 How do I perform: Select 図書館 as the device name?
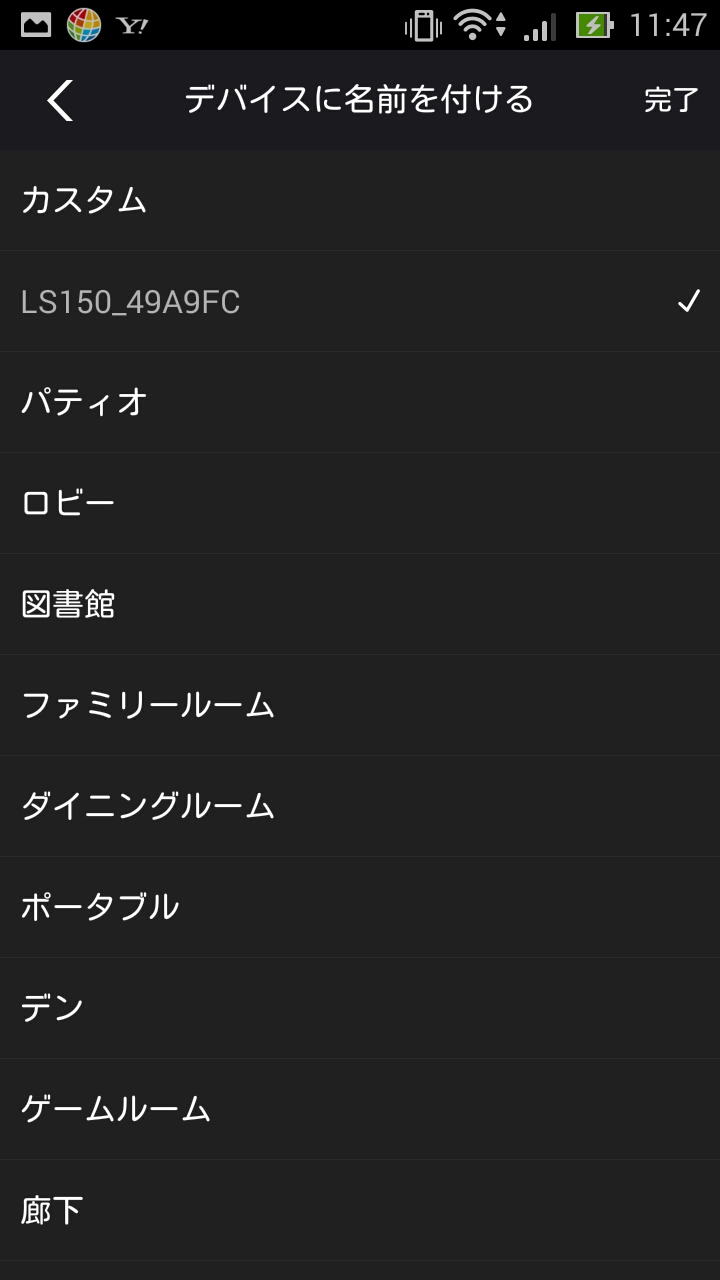click(x=68, y=604)
